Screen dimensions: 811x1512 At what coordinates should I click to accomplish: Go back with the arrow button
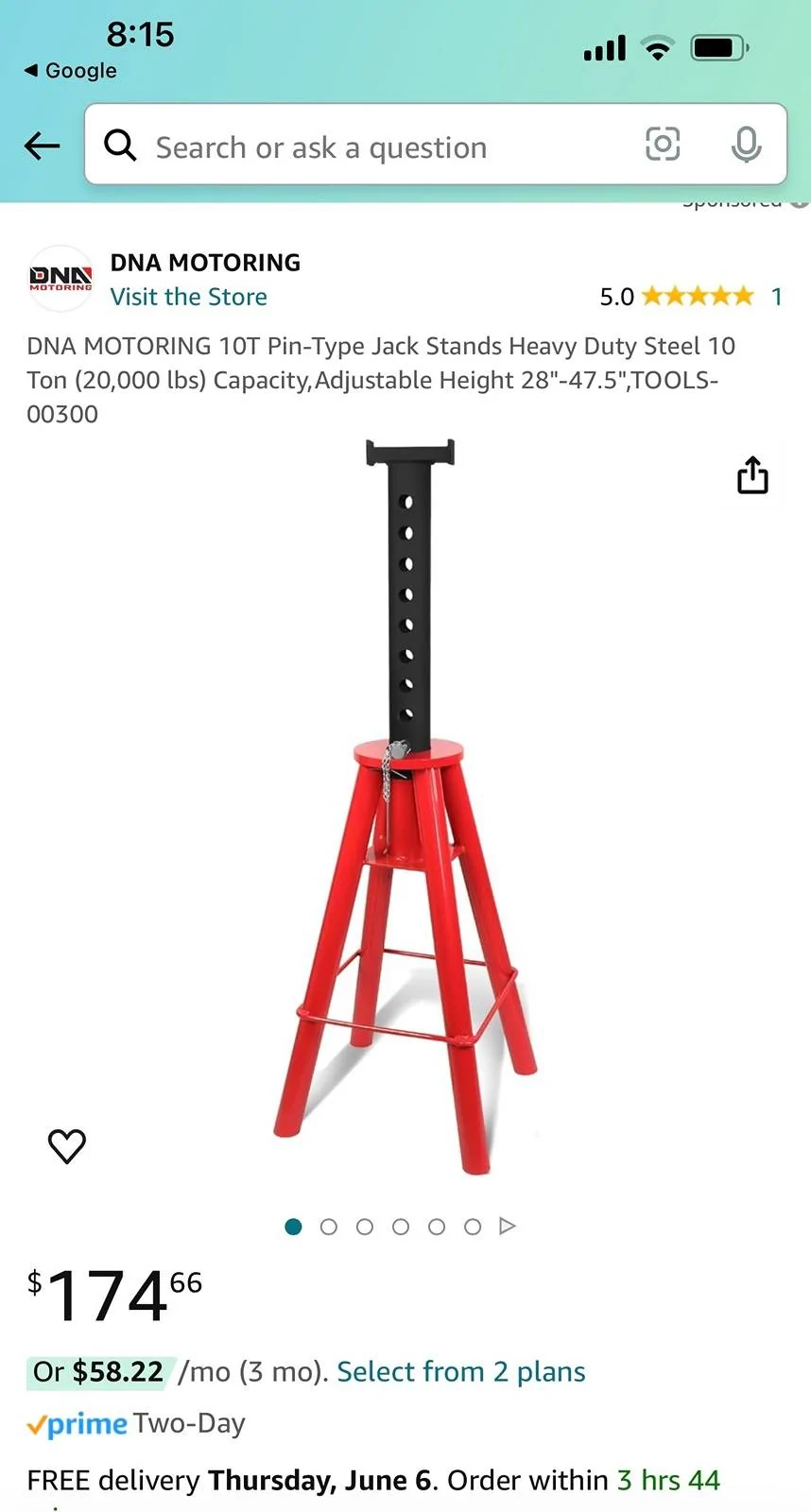(x=43, y=146)
